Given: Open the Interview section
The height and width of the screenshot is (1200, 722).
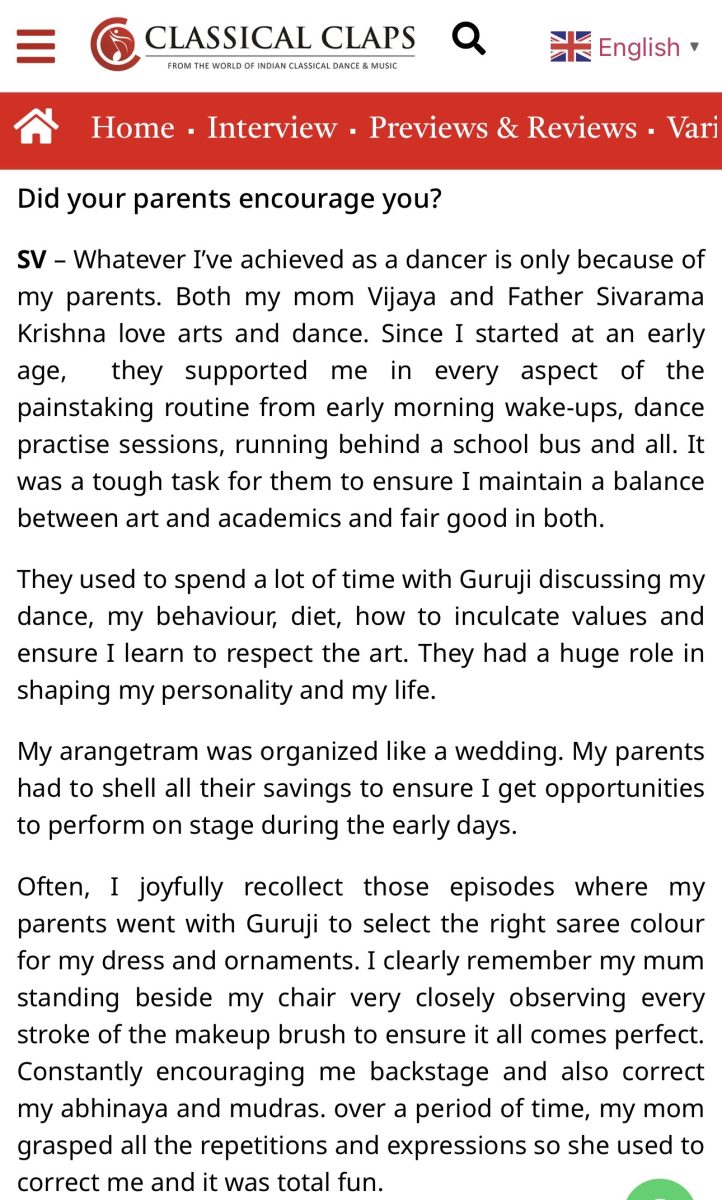Looking at the screenshot, I should coord(272,128).
